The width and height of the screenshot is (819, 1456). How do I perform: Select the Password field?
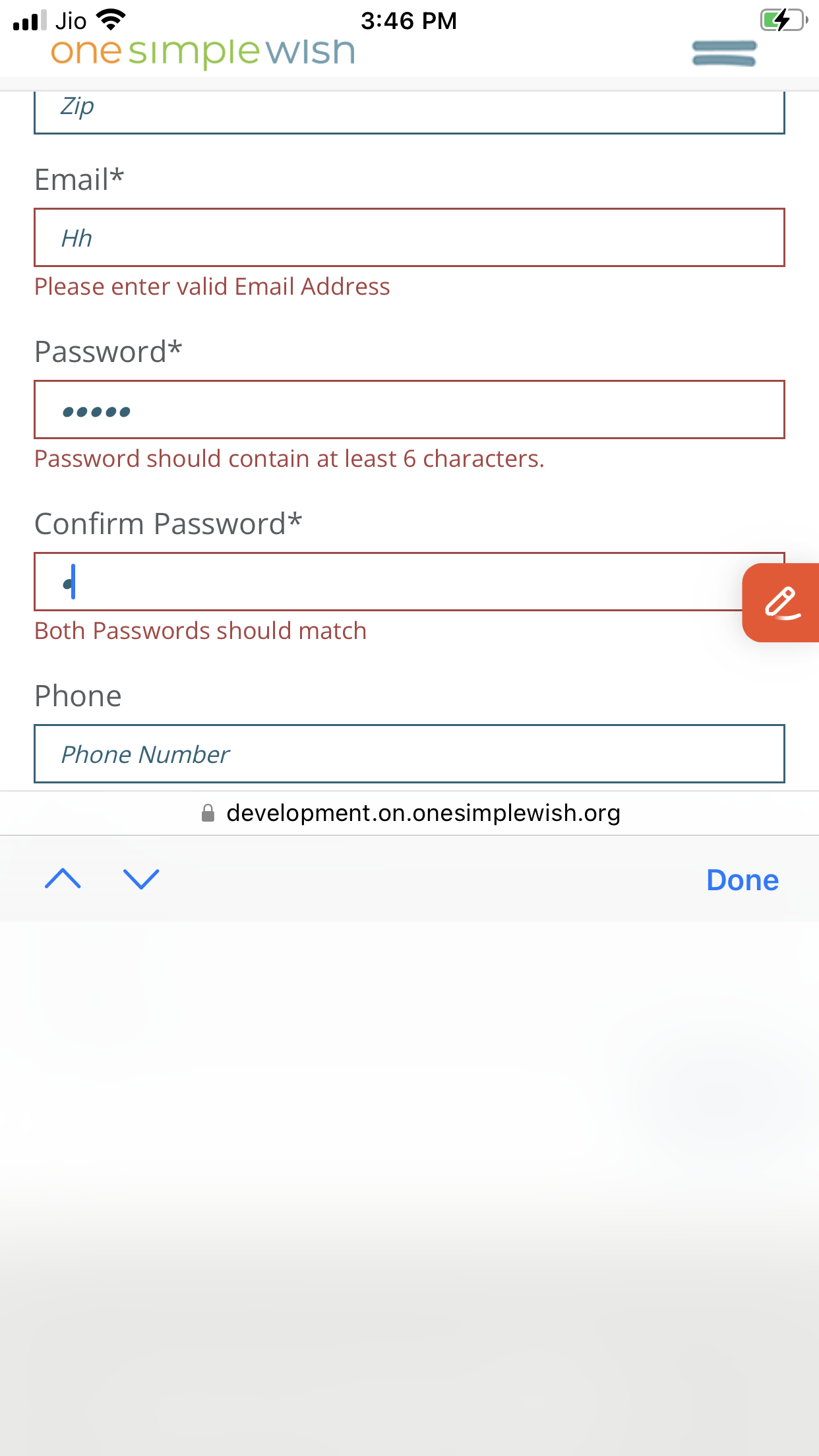point(409,409)
